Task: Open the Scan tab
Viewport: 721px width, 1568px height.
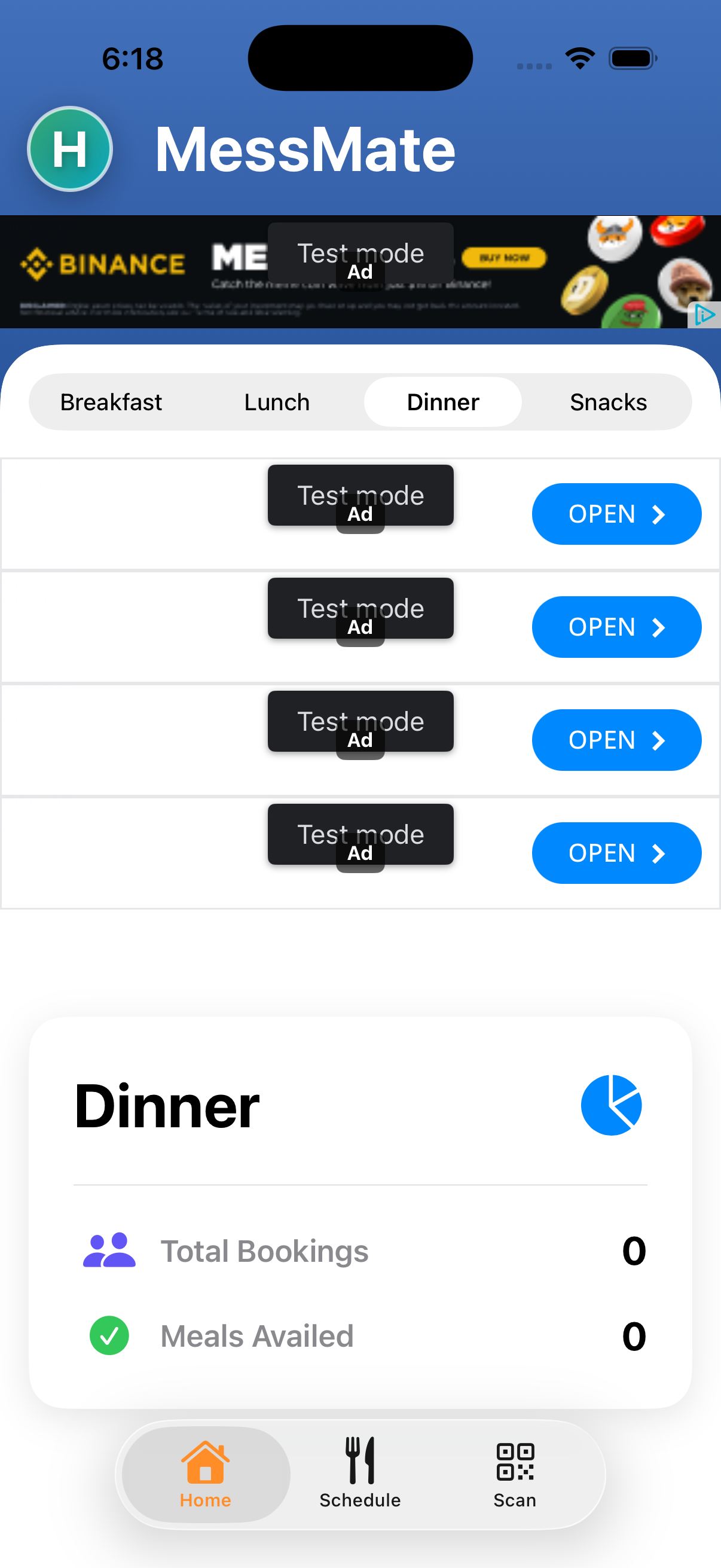Action: point(515,1474)
